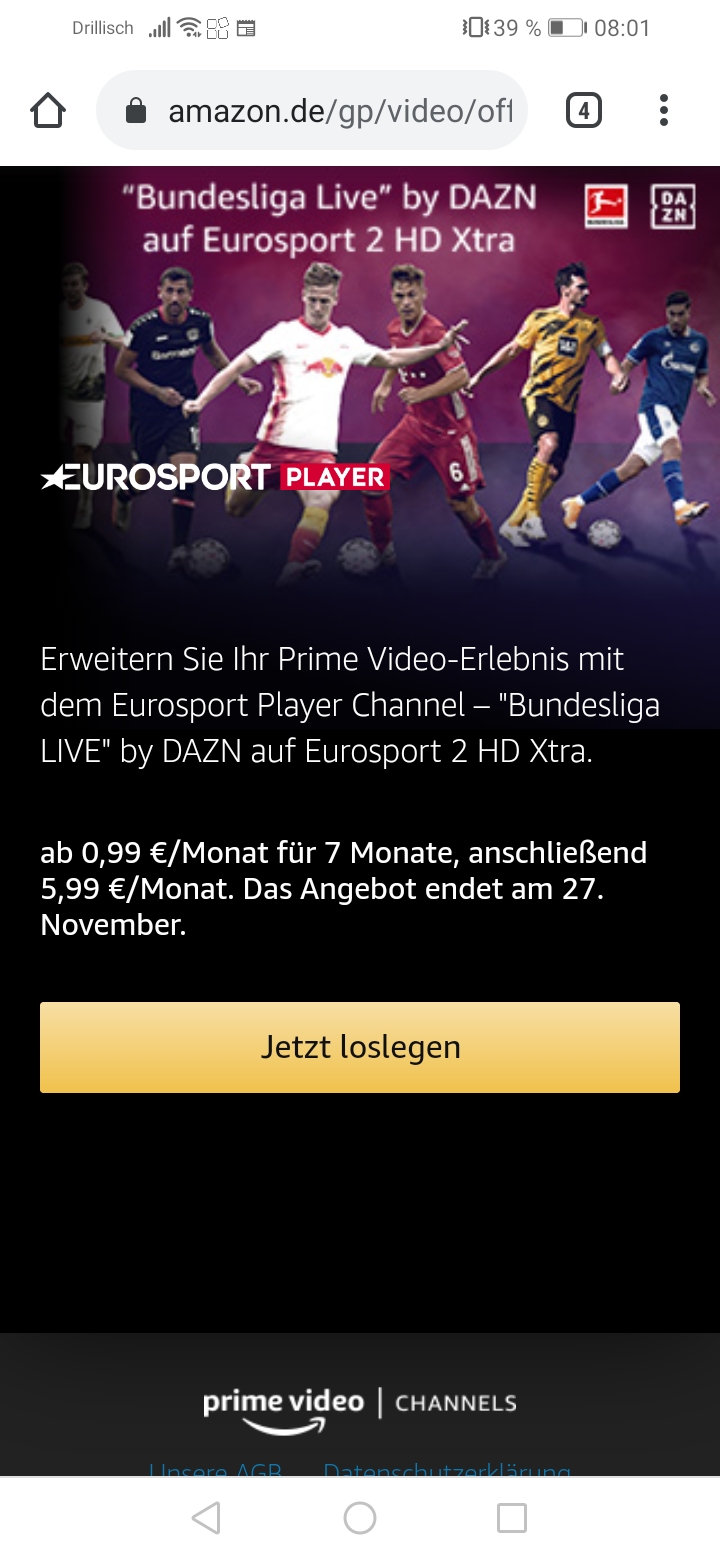Tap the amazon.de address bar
The height and width of the screenshot is (1560, 720).
pos(311,110)
